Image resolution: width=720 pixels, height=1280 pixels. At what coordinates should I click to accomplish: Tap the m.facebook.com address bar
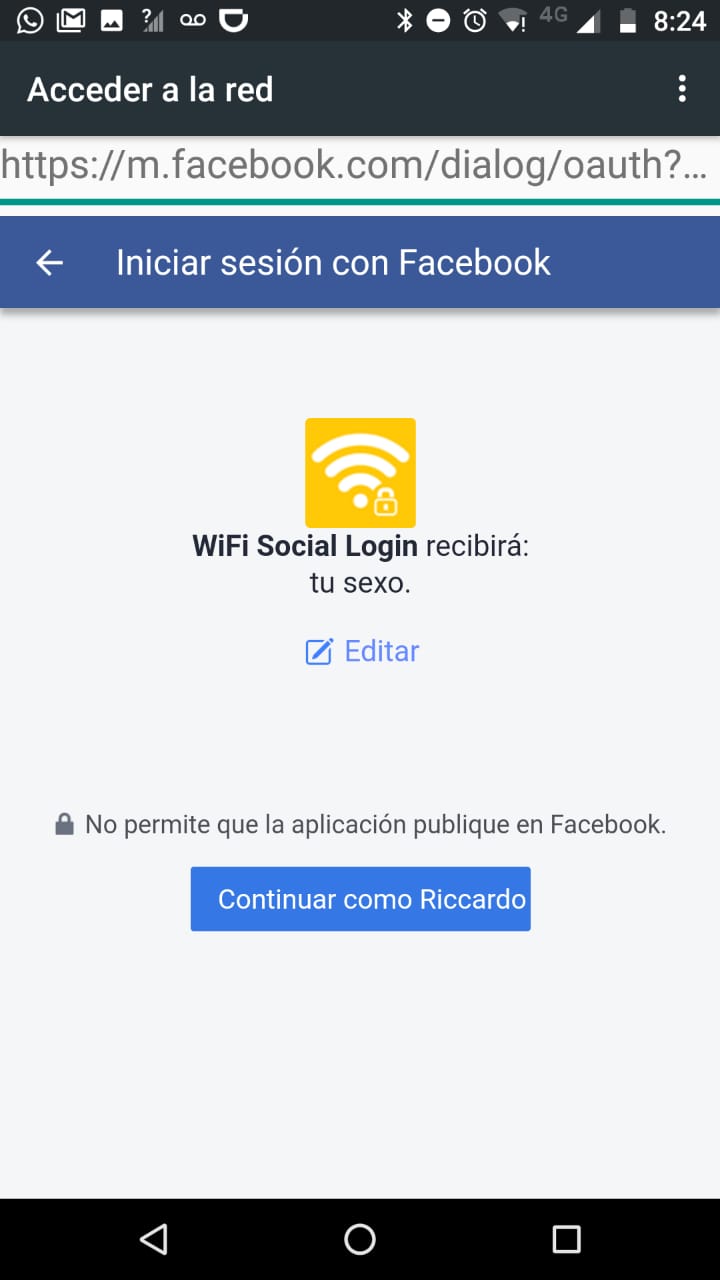360,165
